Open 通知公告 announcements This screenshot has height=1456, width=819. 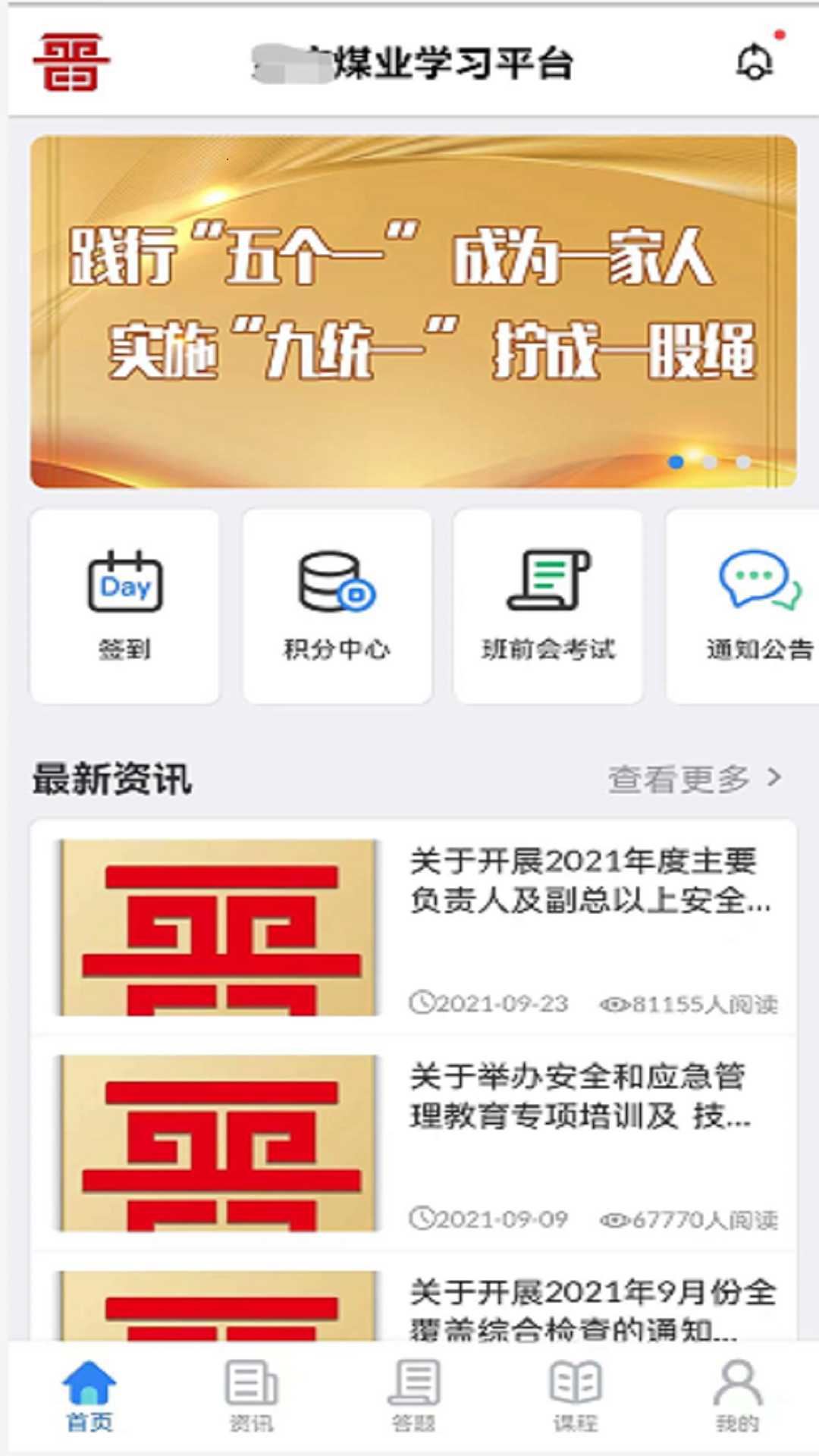tap(743, 606)
